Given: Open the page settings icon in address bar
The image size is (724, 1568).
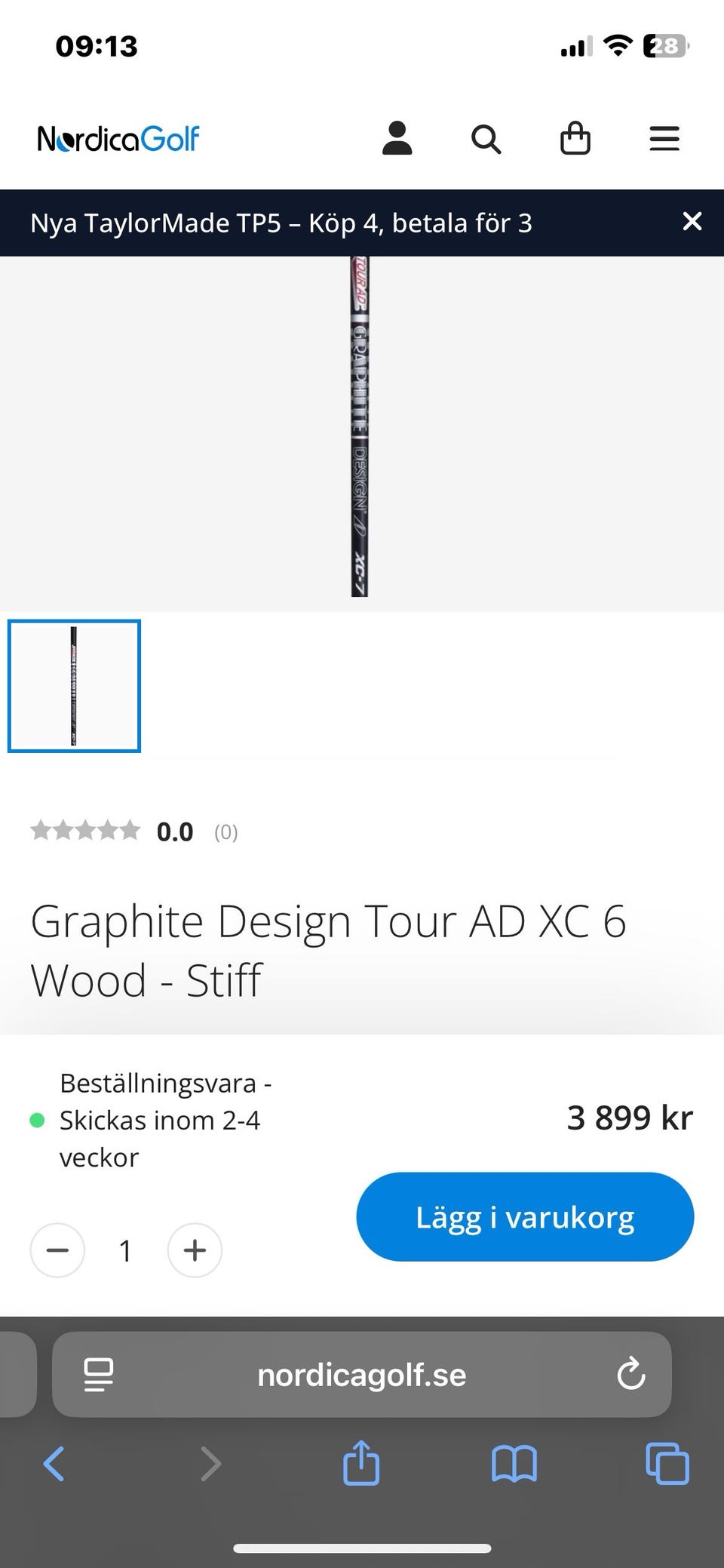Looking at the screenshot, I should [x=97, y=1375].
